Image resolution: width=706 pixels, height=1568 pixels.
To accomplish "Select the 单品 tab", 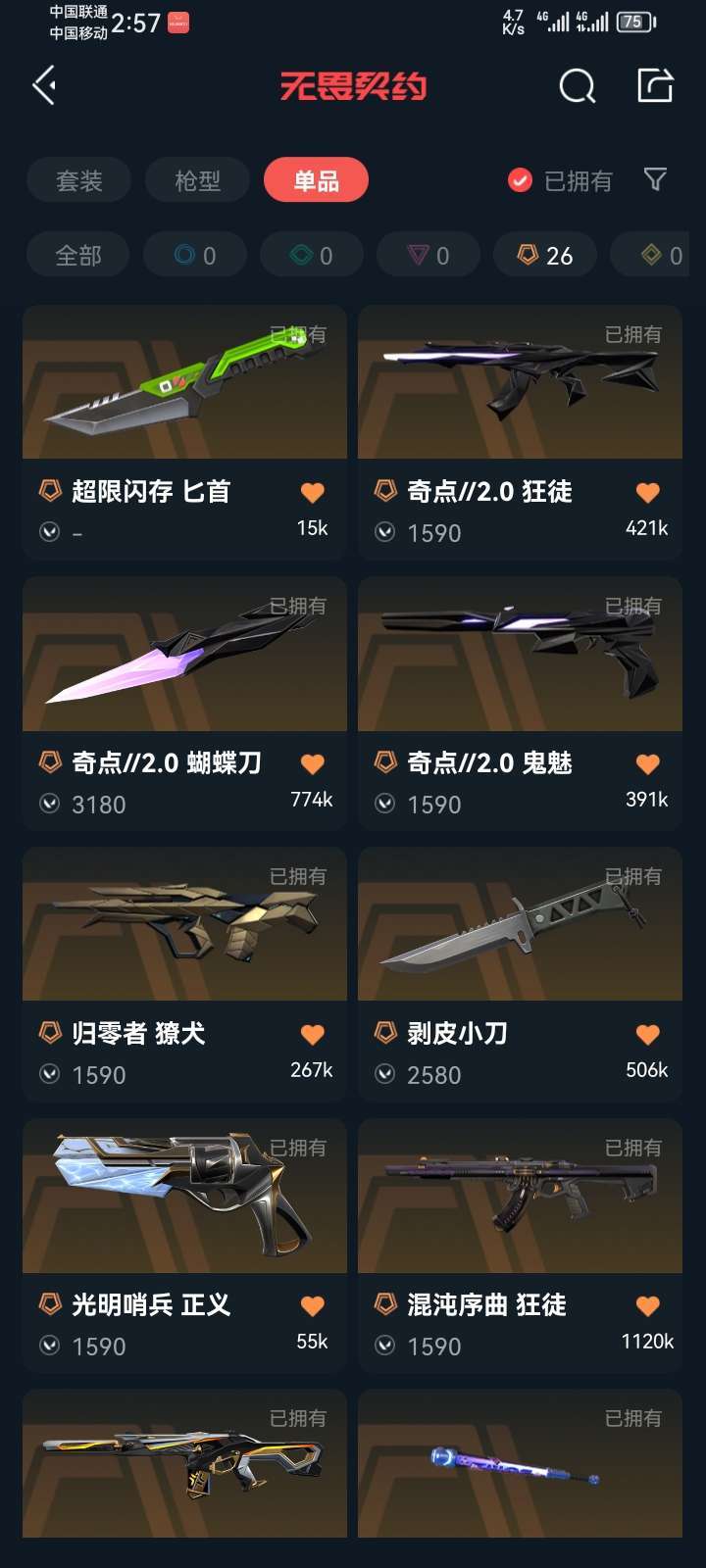I will (x=316, y=180).
